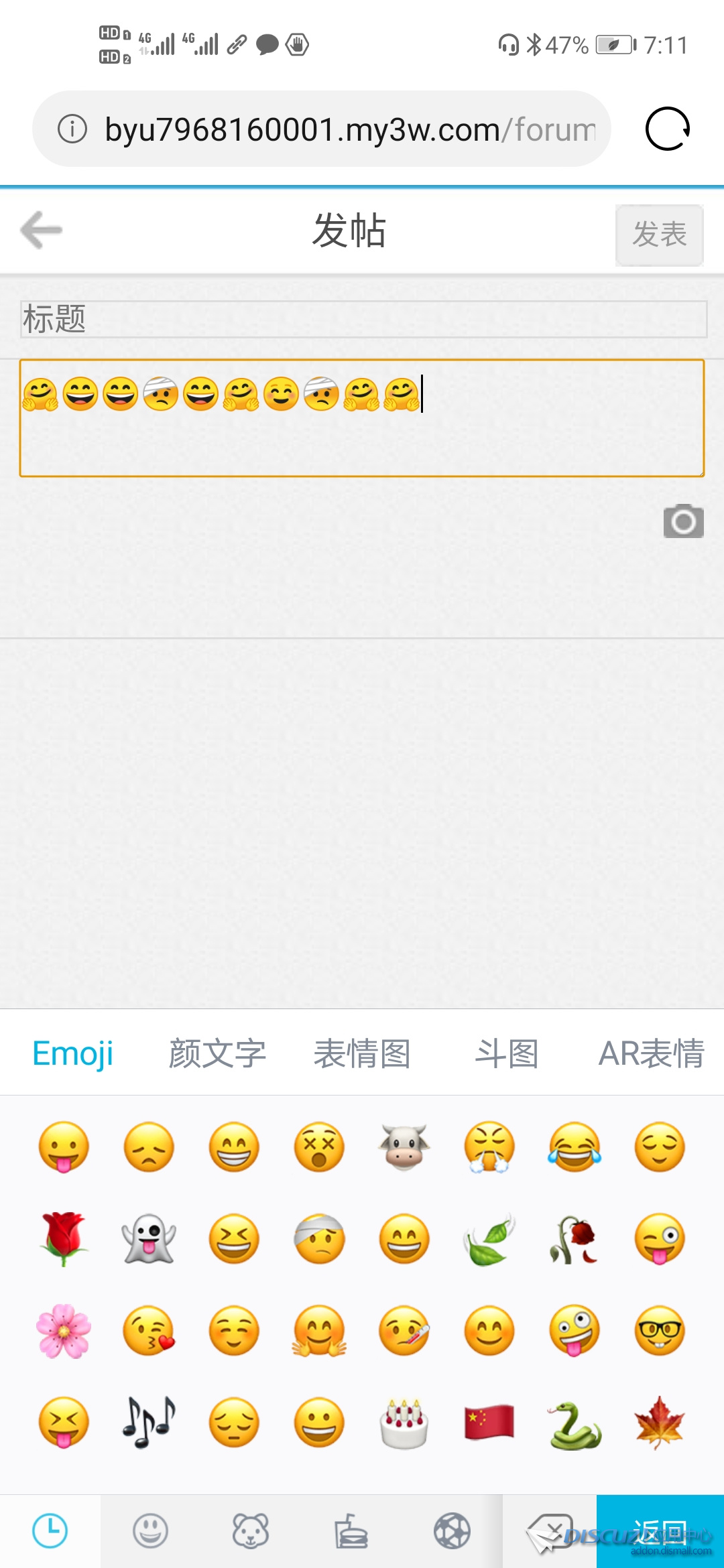Image resolution: width=724 pixels, height=1568 pixels.
Task: Insert the Chinese flag emoji
Action: coord(489,1423)
